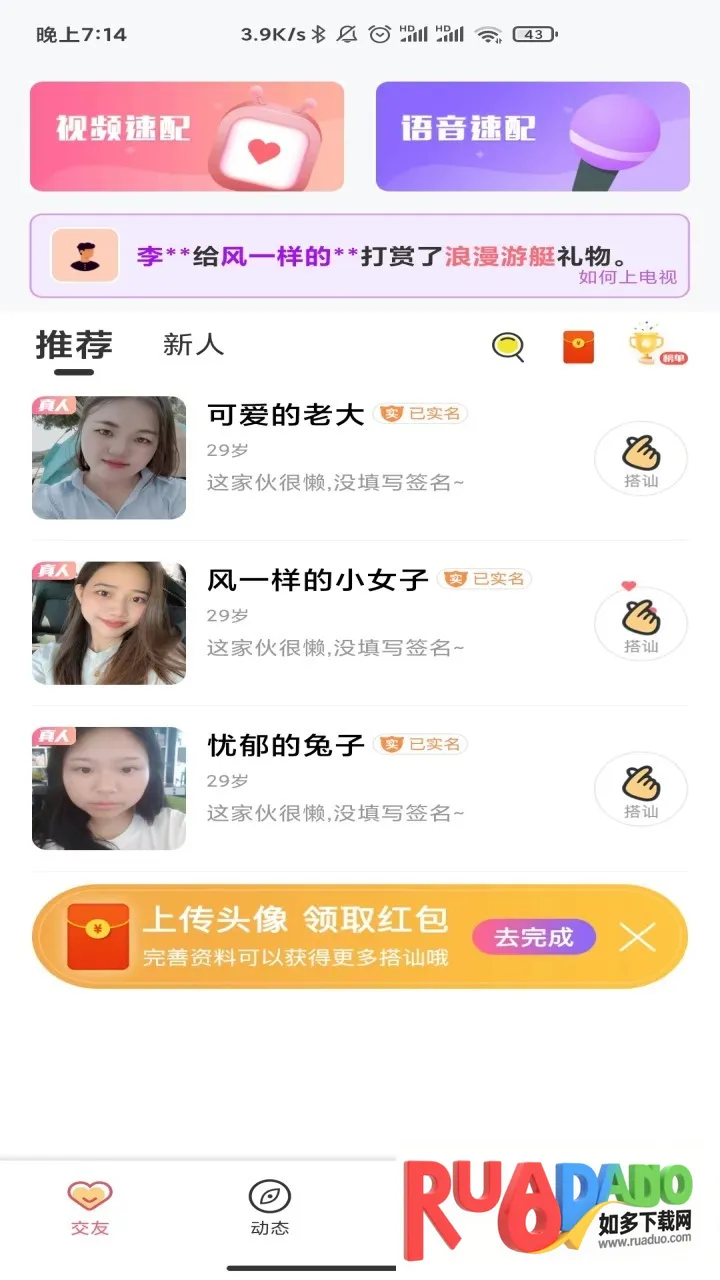Tap the 如何上电视 link

pos(627,277)
